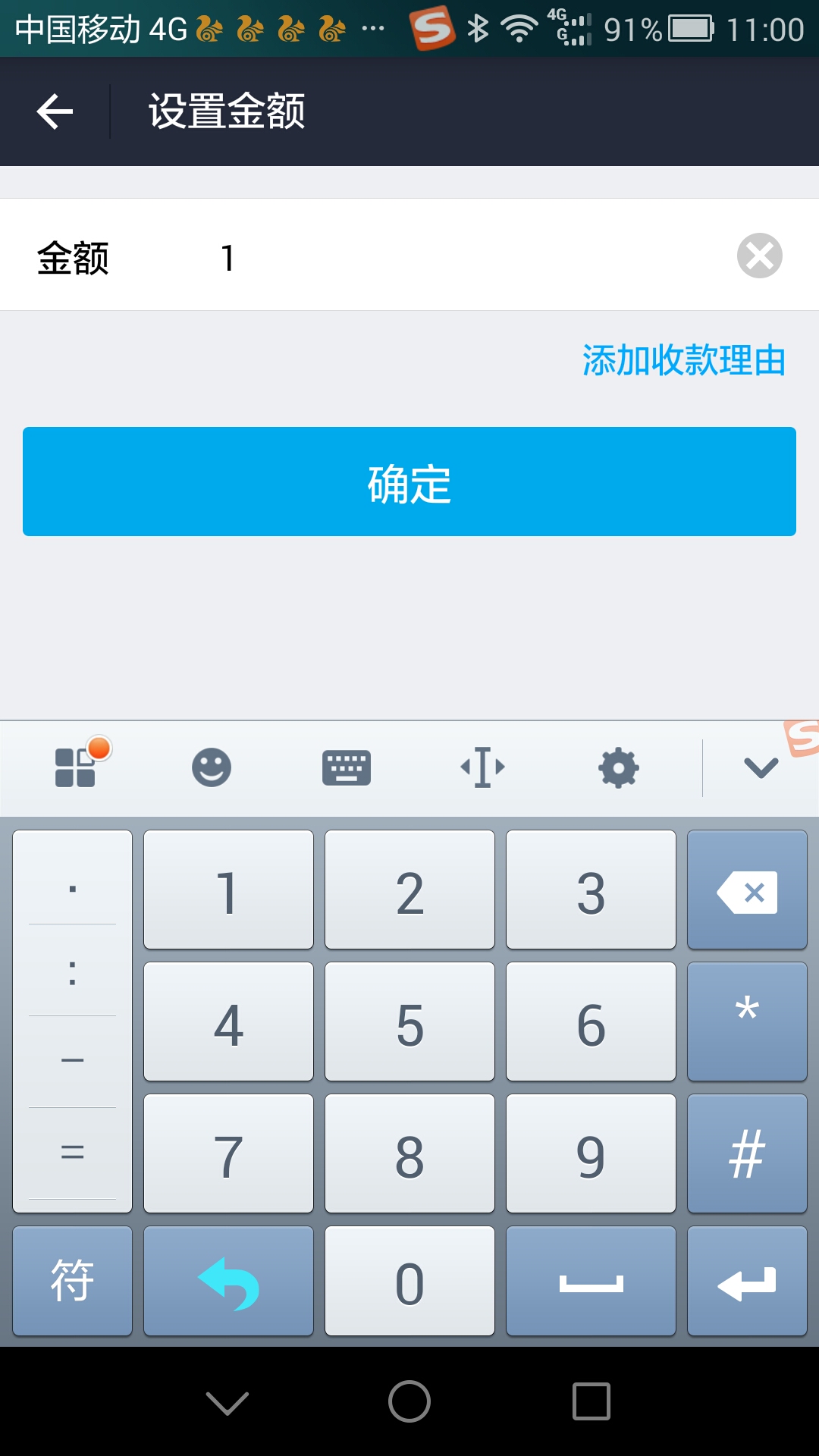Hit the enter key on the keyboard
Viewport: 819px width, 1456px height.
[747, 1282]
